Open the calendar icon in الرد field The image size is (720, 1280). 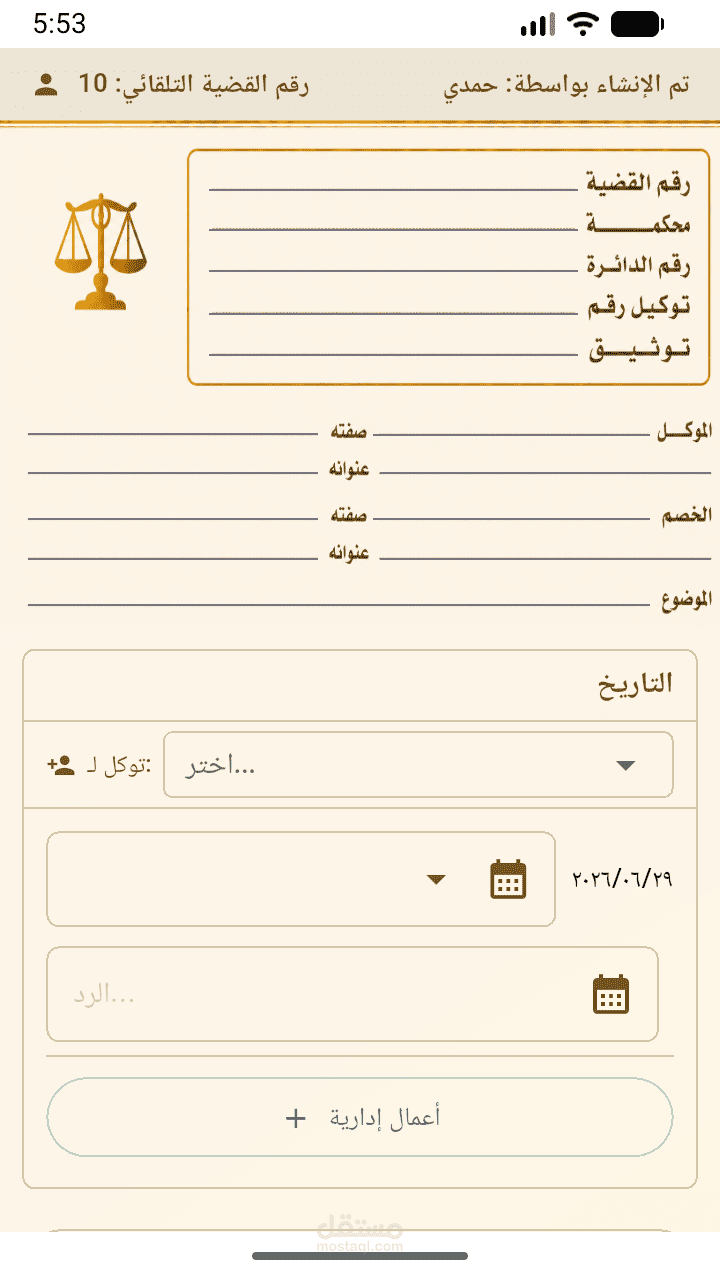click(x=611, y=994)
